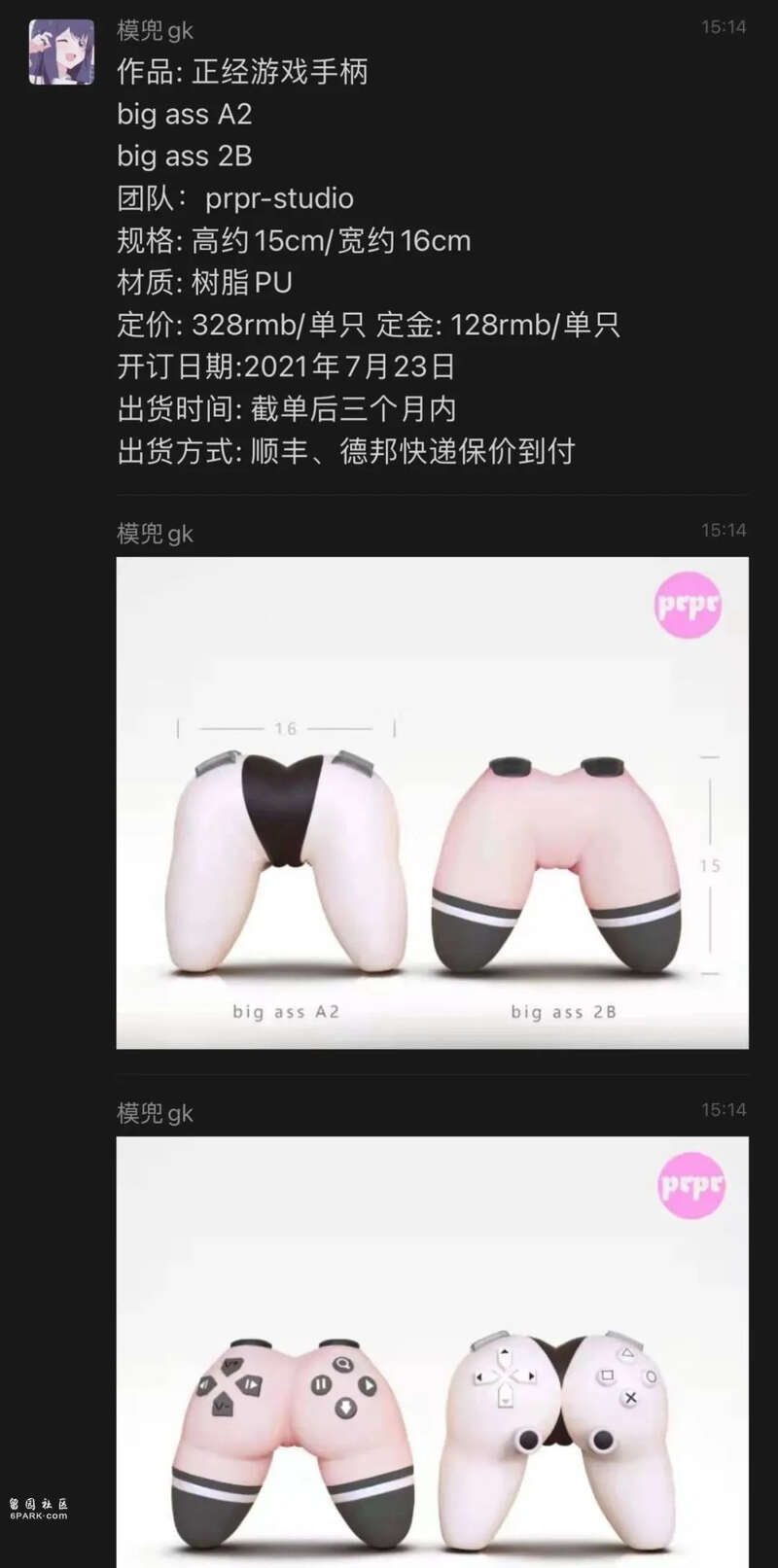Screen dimensions: 778x1568
Task: Open the big ass A2 and 2B size image
Action: (x=432, y=802)
